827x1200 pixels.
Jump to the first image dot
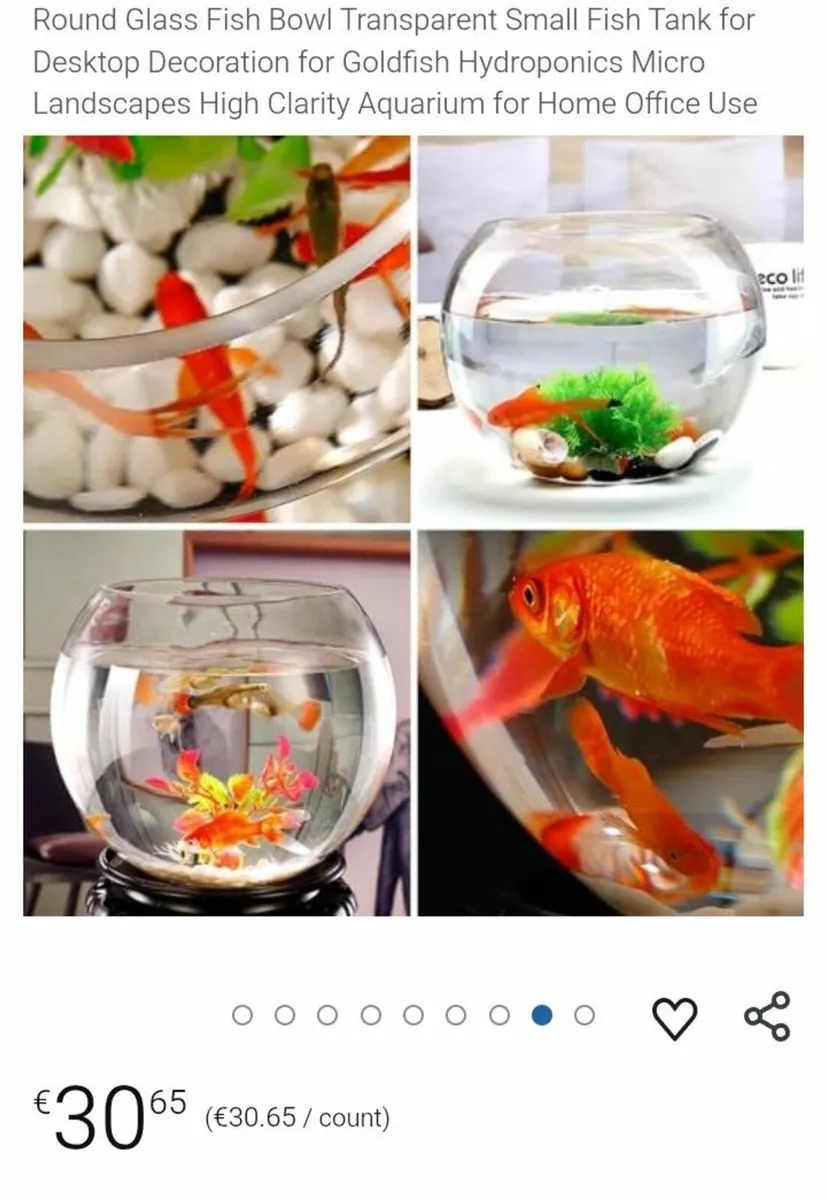242,1016
